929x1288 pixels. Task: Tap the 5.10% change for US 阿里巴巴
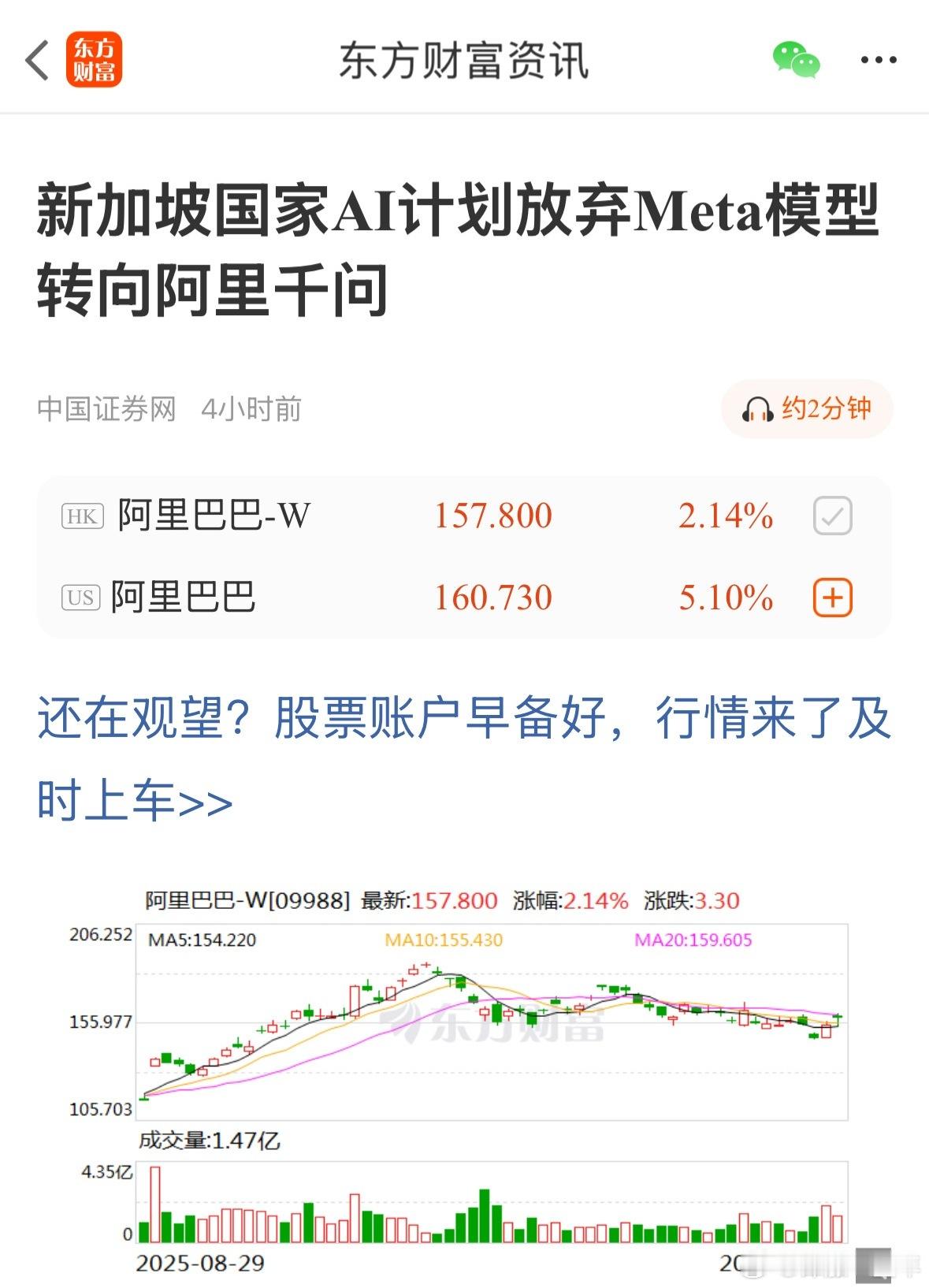[724, 597]
